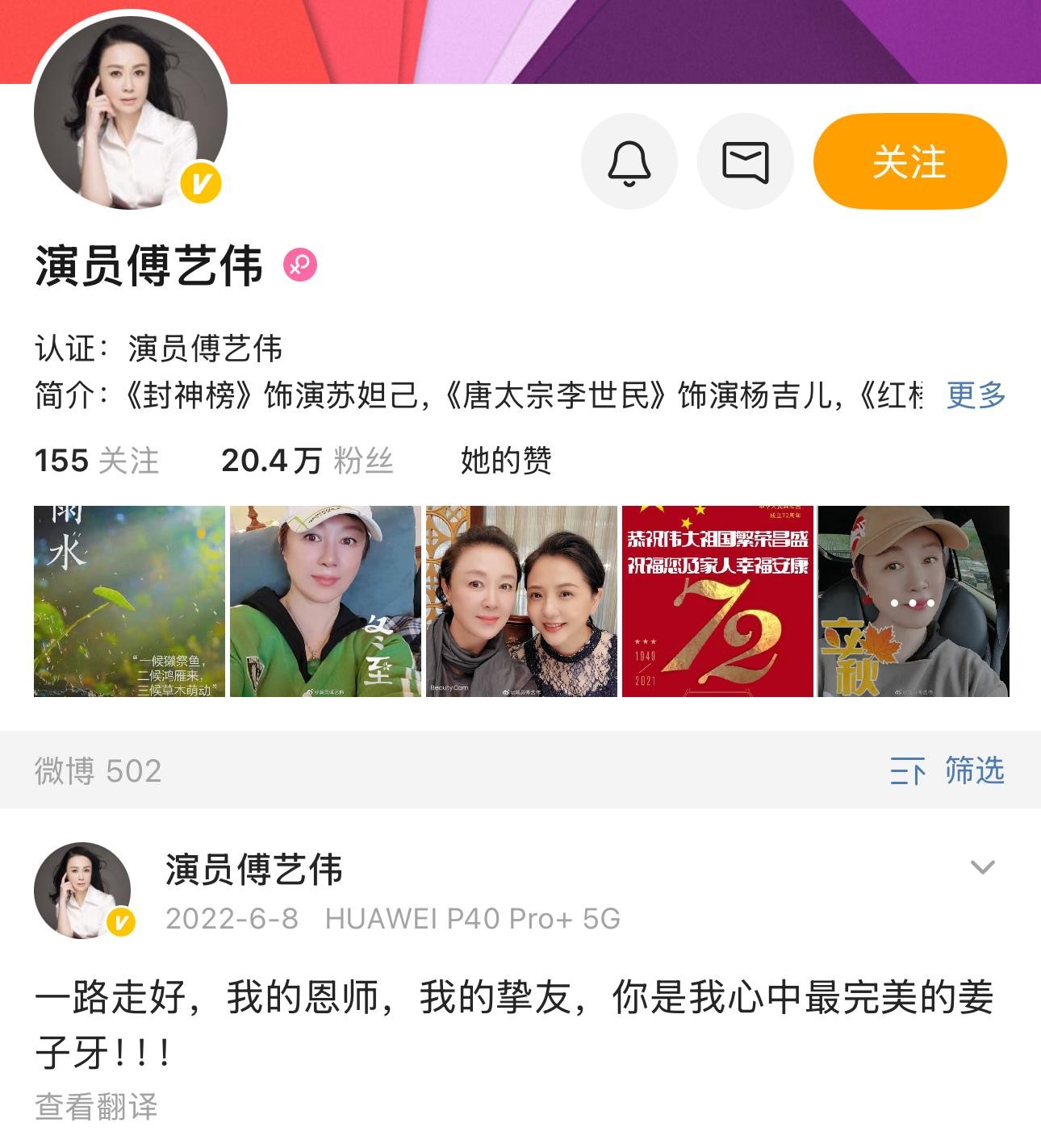This screenshot has height=1148, width=1041.
Task: Tap the orange 关注 follow button
Action: coord(909,162)
